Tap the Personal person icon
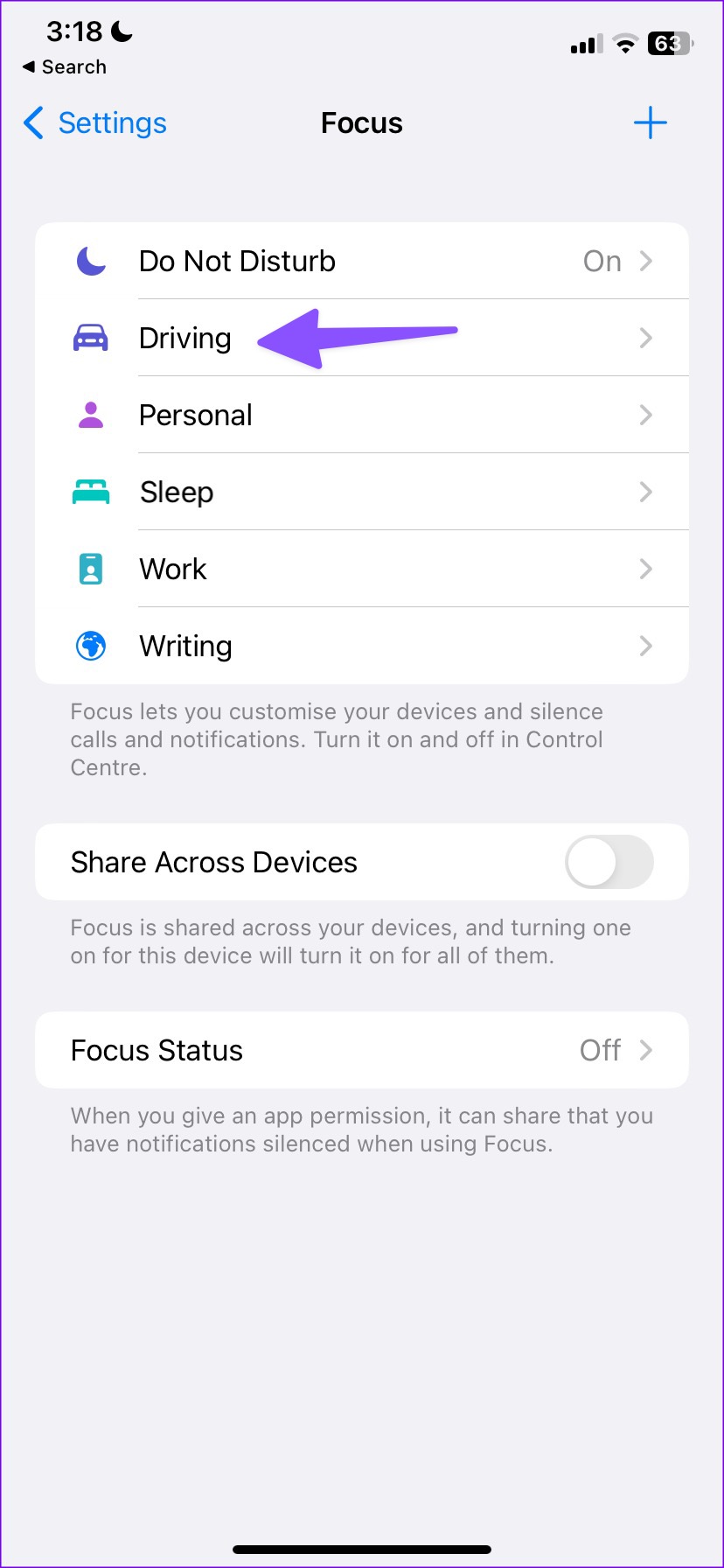 pyautogui.click(x=90, y=415)
